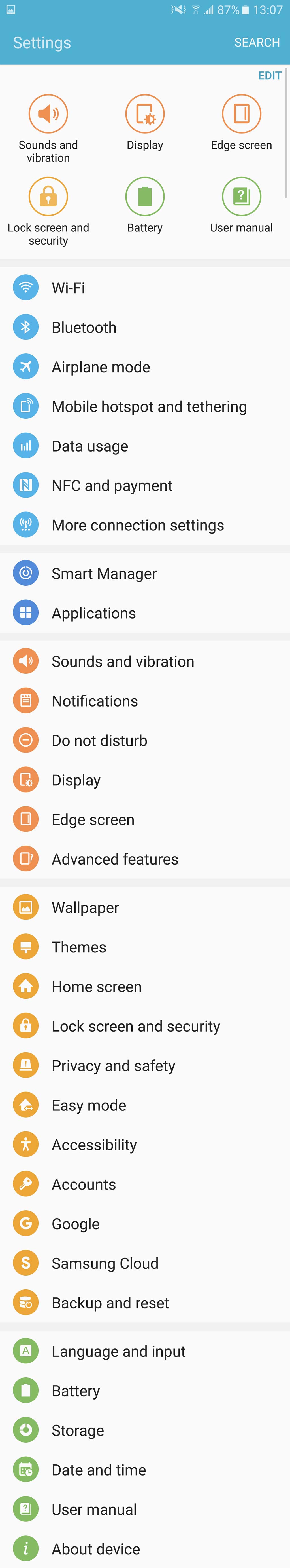View Data usage
Image resolution: width=290 pixels, height=1568 pixels.
(x=90, y=446)
